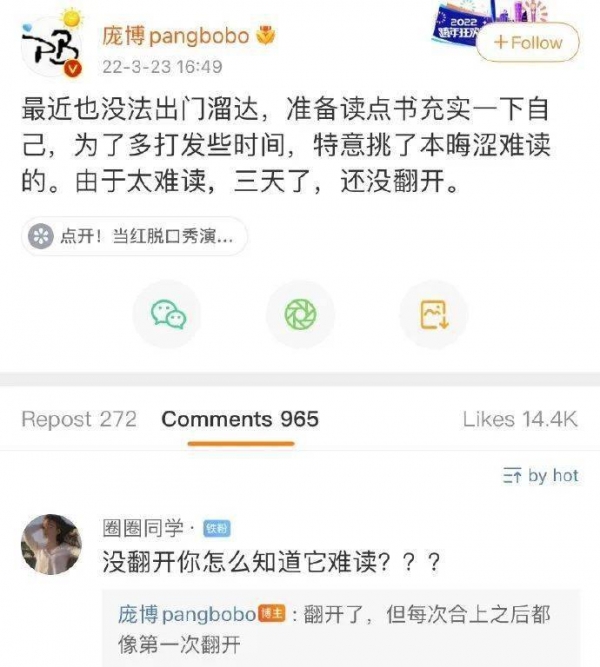Switch to Repost 272 tab
The height and width of the screenshot is (667, 600).
pos(79,419)
